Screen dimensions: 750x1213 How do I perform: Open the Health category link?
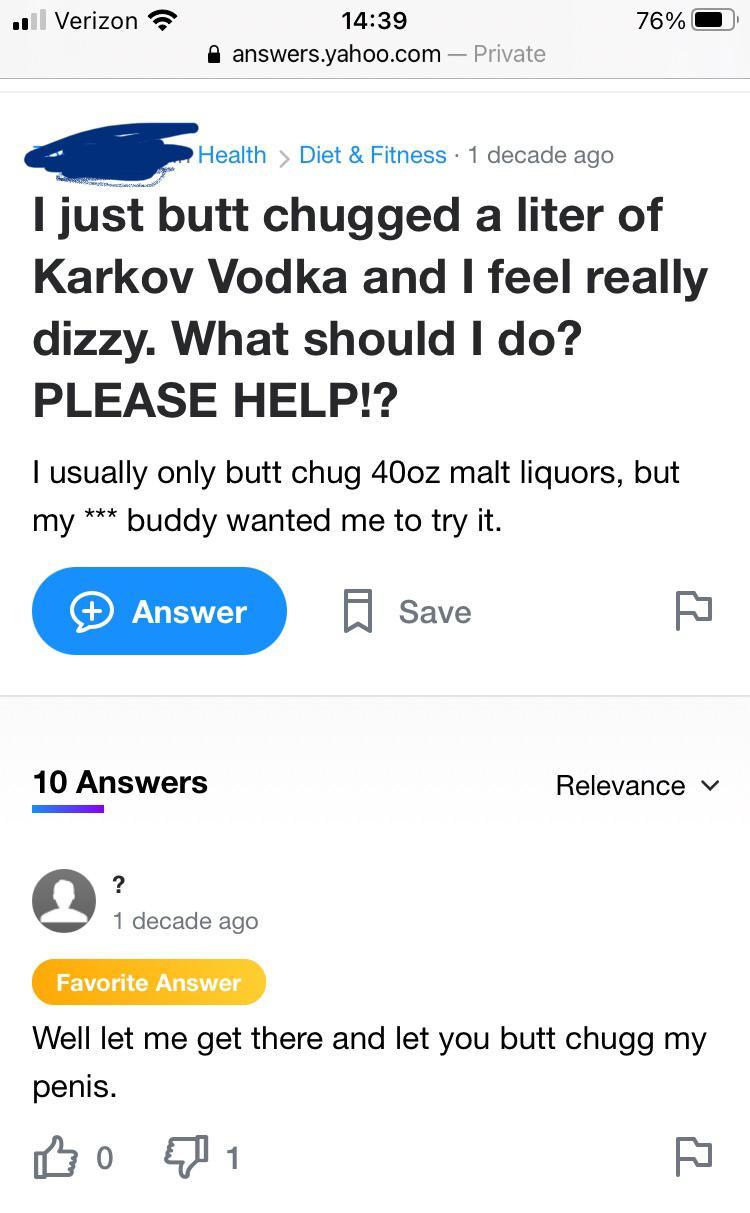tap(232, 155)
